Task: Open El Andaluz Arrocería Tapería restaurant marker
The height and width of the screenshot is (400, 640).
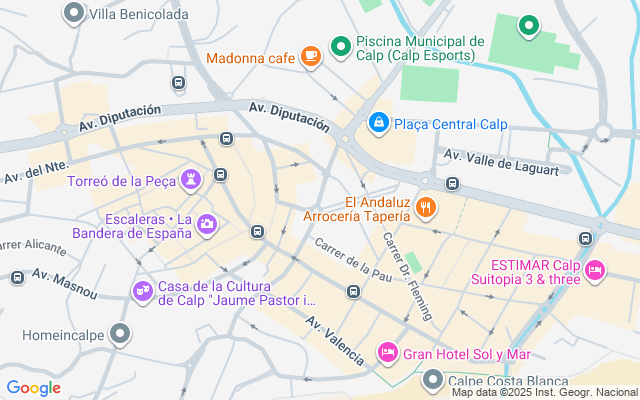Action: [x=427, y=208]
